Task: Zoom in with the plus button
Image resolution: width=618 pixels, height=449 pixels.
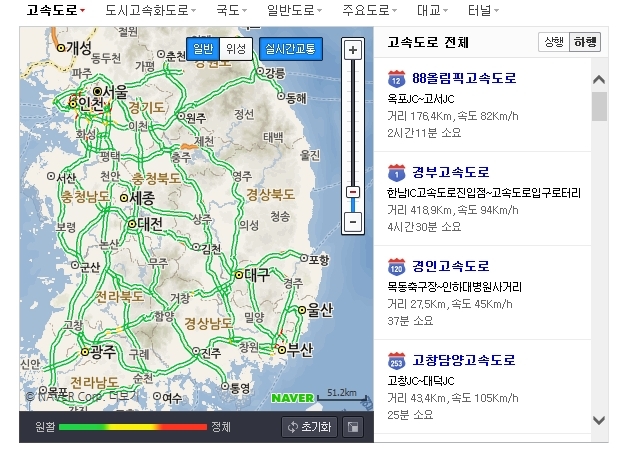Action: [353, 50]
